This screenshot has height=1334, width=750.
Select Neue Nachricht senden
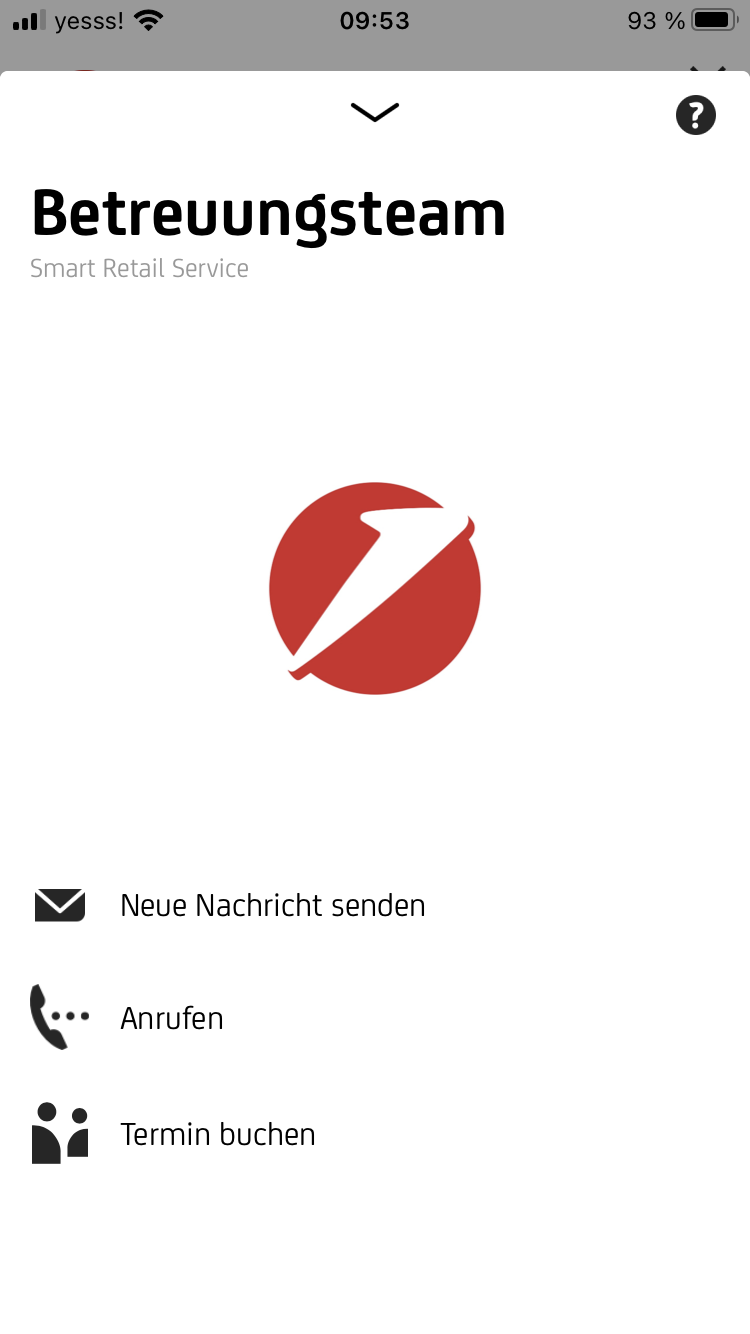coord(375,905)
